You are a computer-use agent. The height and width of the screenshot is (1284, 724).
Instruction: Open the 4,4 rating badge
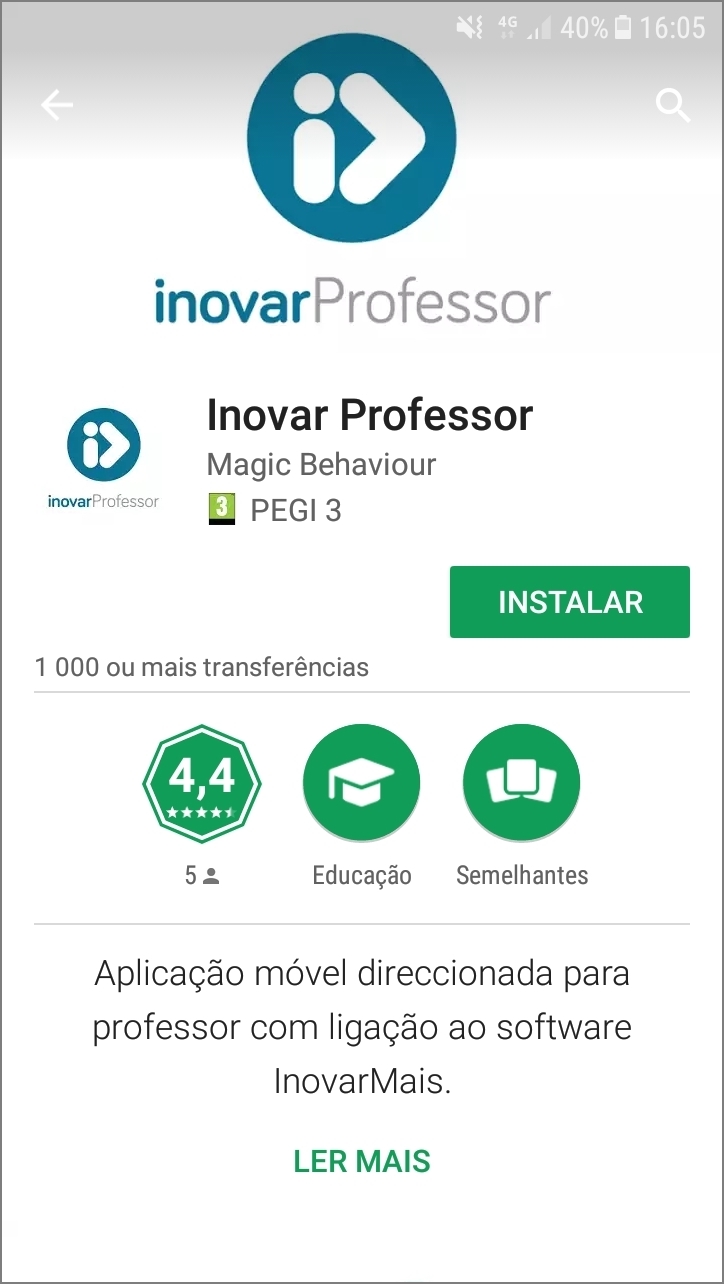point(202,784)
